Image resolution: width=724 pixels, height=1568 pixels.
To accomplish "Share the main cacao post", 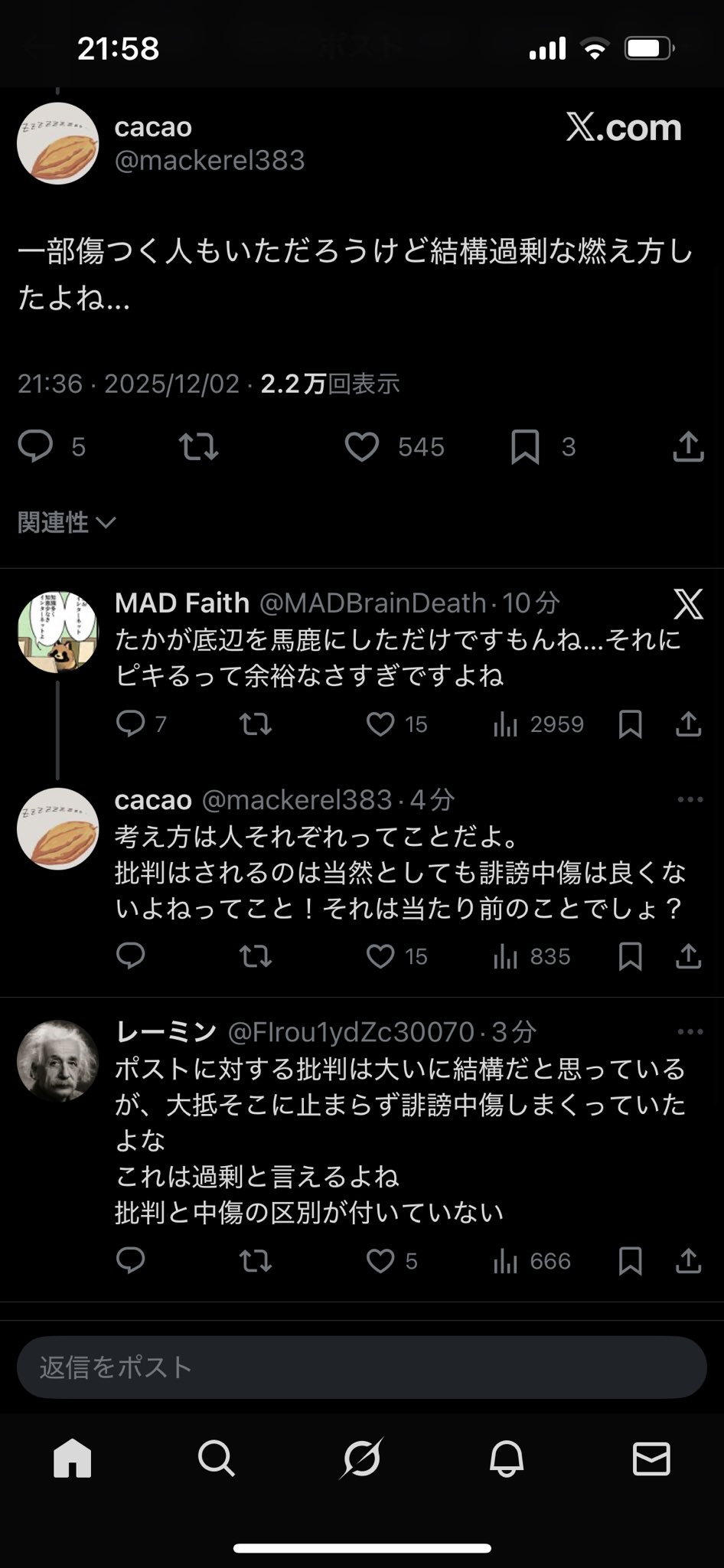I will coord(687,446).
